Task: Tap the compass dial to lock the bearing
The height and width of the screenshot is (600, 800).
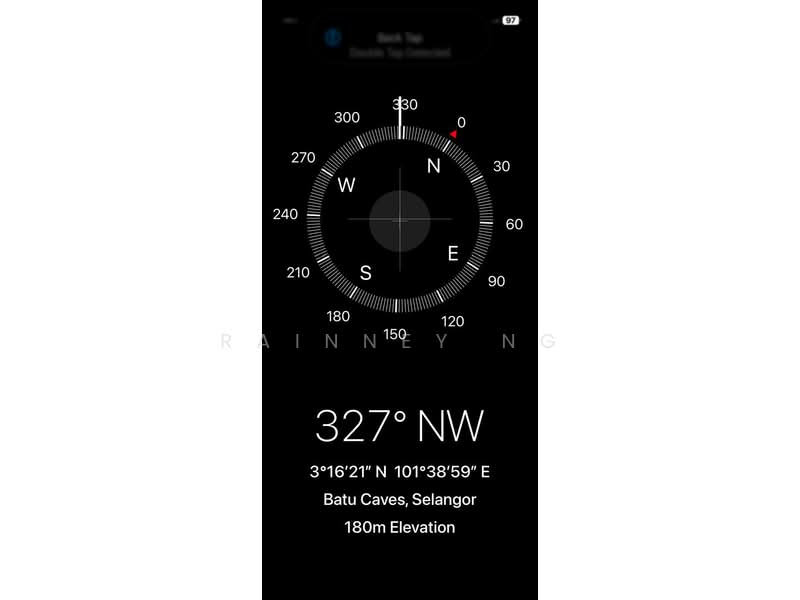Action: click(399, 219)
